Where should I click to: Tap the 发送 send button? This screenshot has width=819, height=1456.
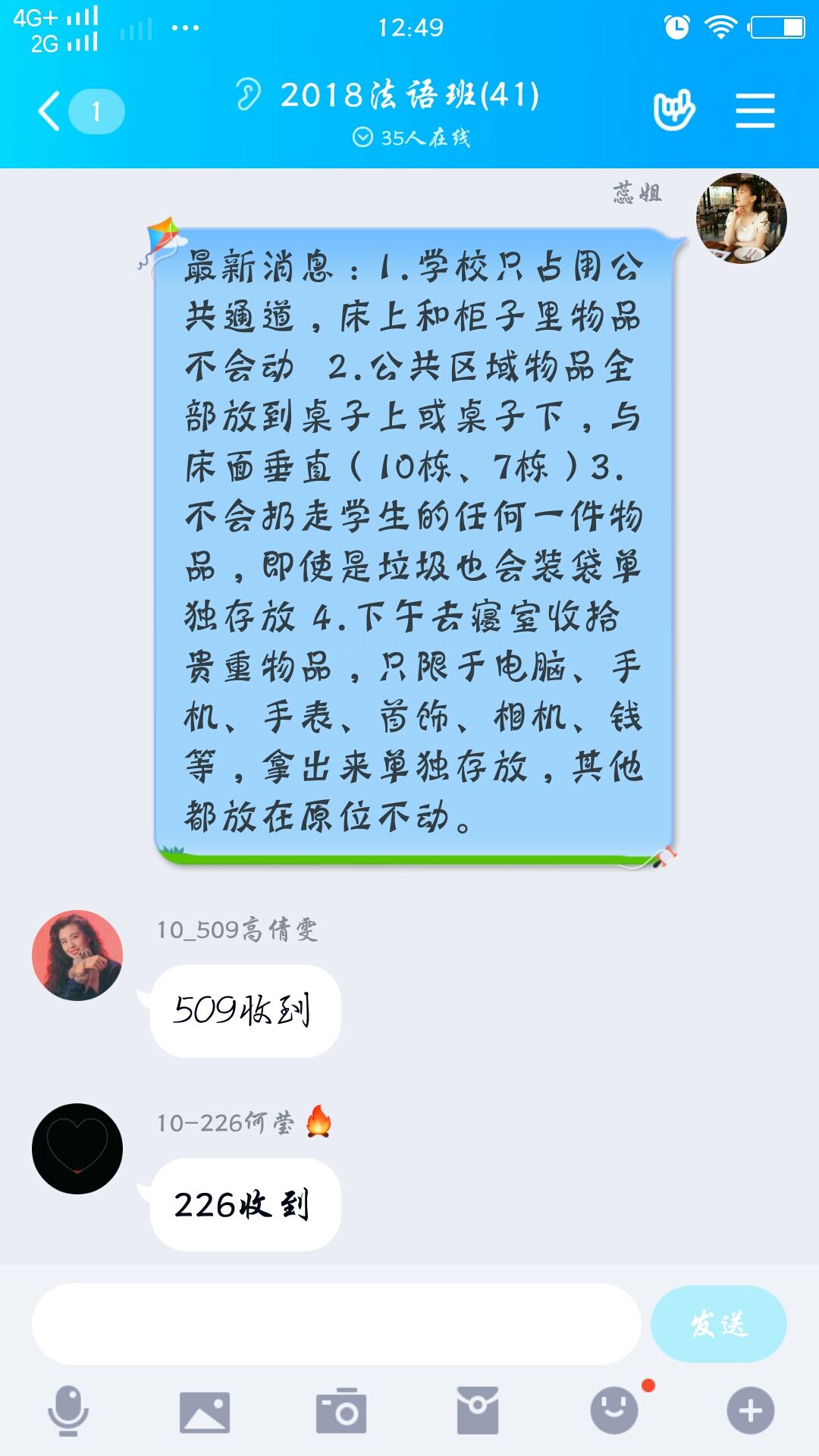tap(718, 1324)
